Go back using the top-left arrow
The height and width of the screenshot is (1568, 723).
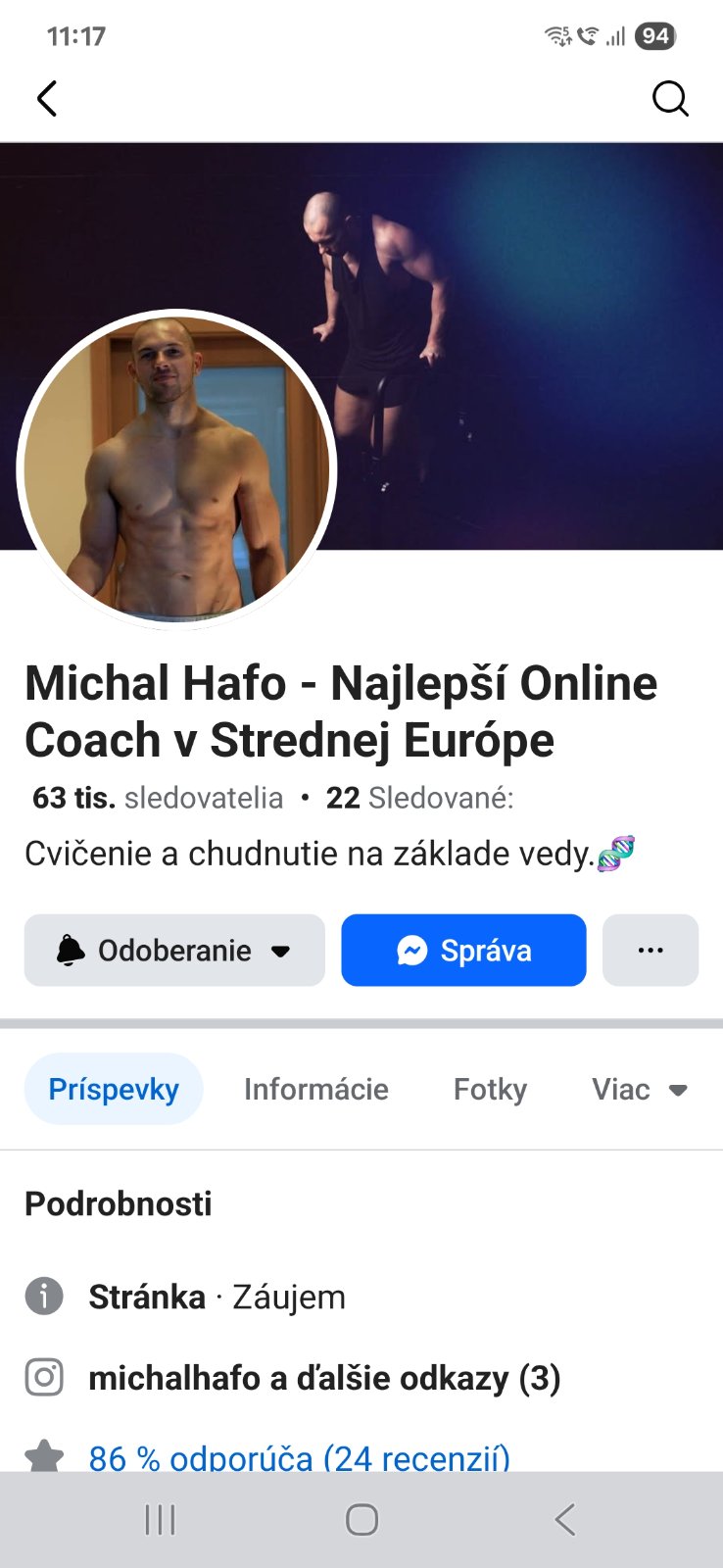(x=47, y=99)
